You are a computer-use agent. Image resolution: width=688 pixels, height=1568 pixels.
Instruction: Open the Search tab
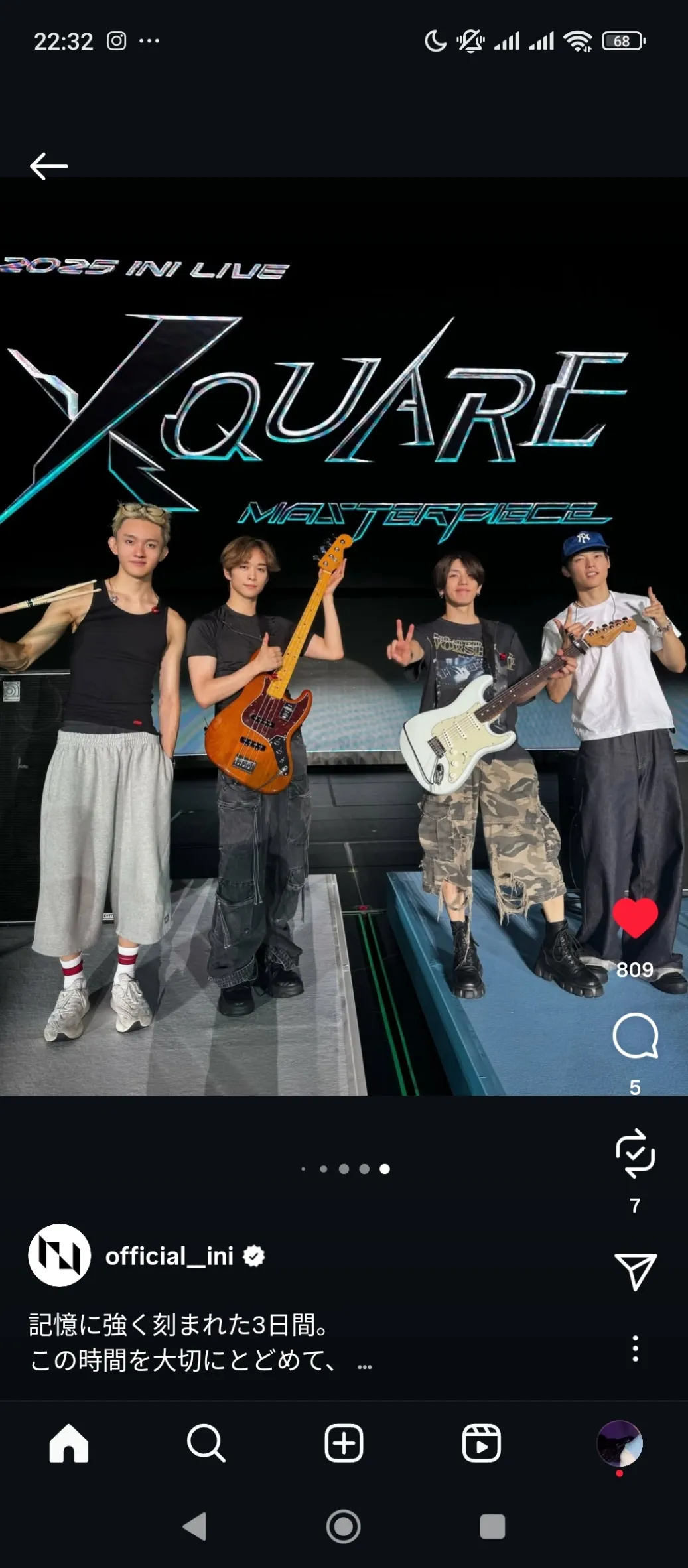point(206,1443)
